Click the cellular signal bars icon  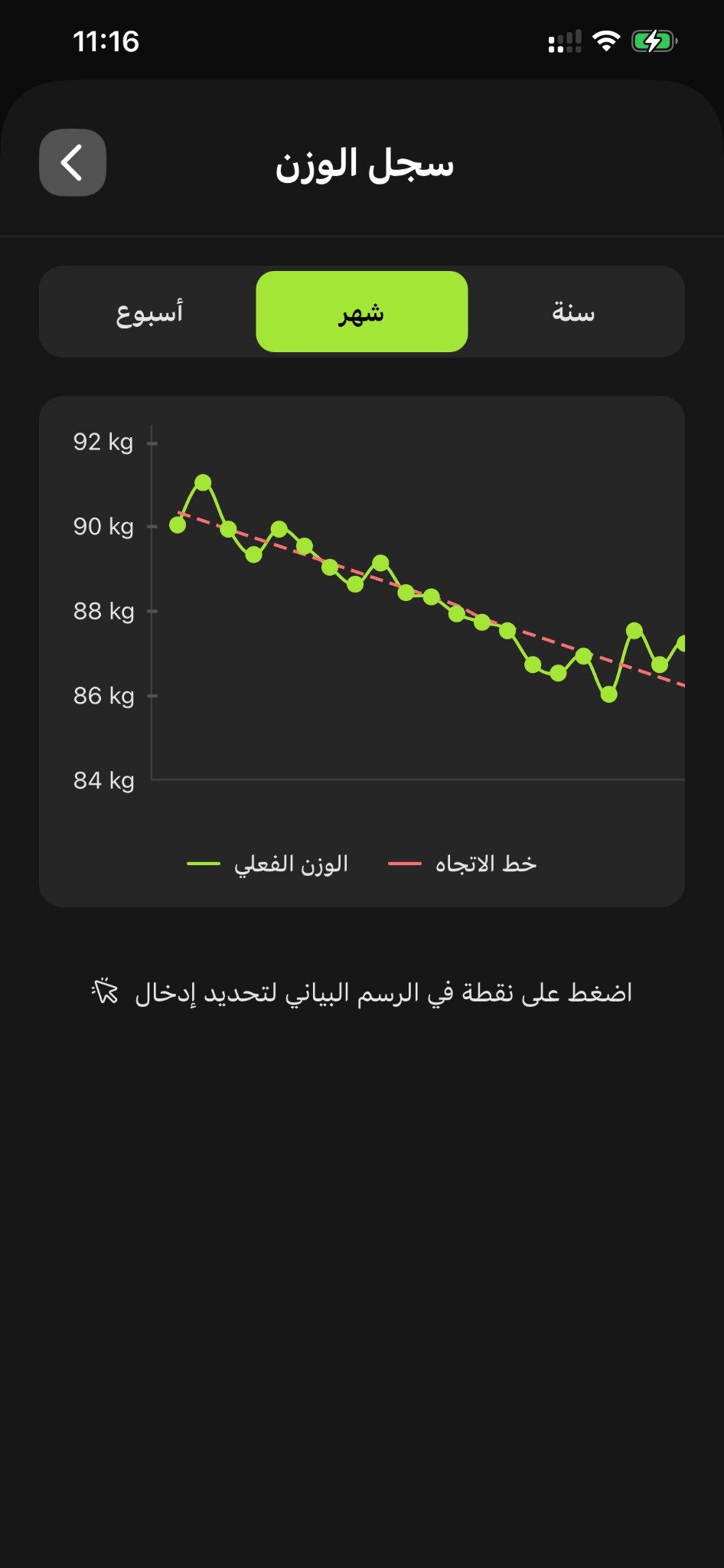coord(564,42)
